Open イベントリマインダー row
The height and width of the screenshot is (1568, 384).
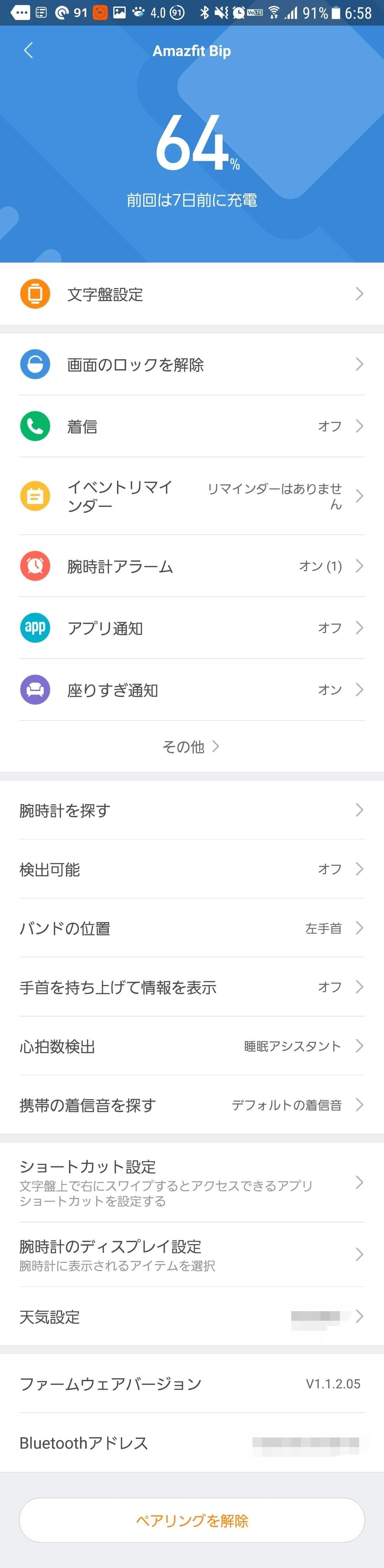[192, 496]
